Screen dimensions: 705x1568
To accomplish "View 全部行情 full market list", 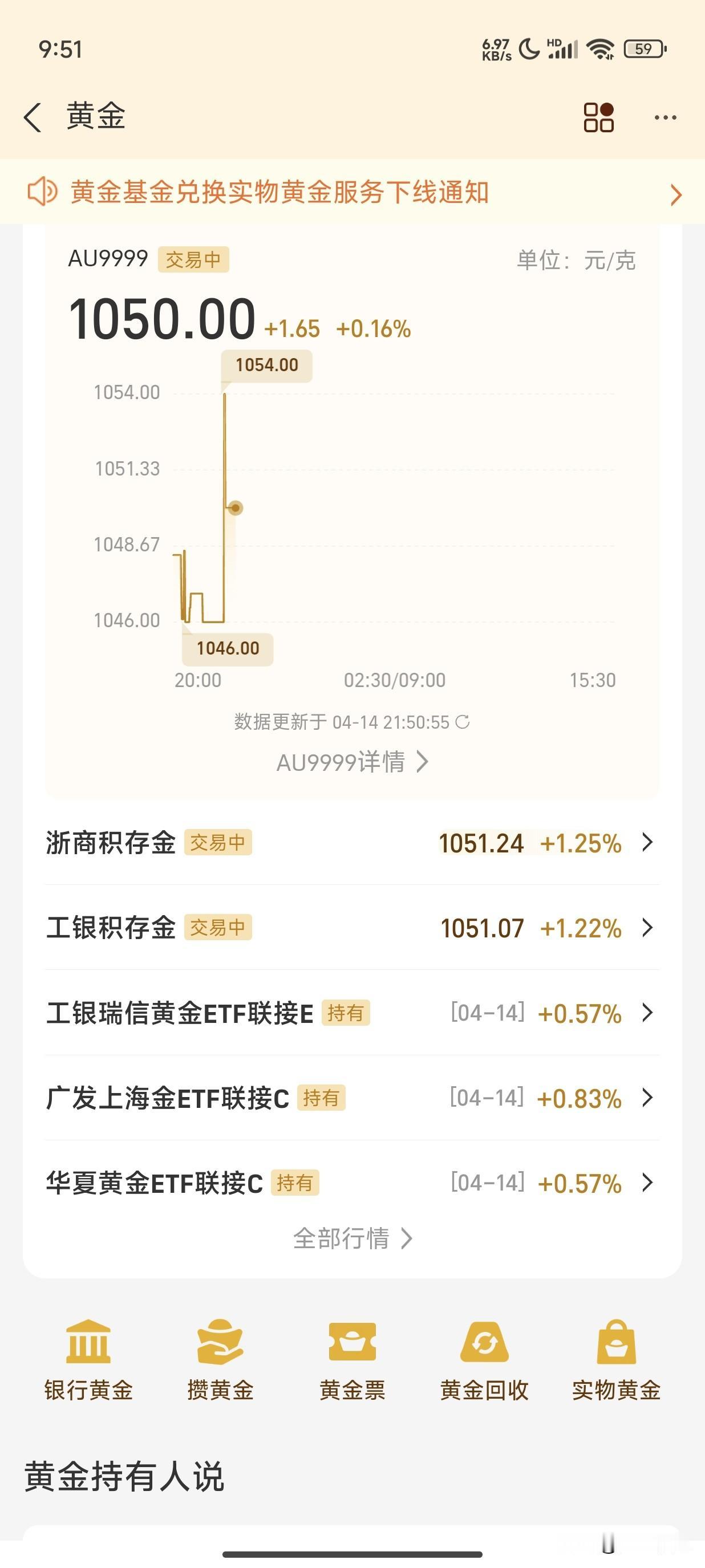I will [352, 1237].
